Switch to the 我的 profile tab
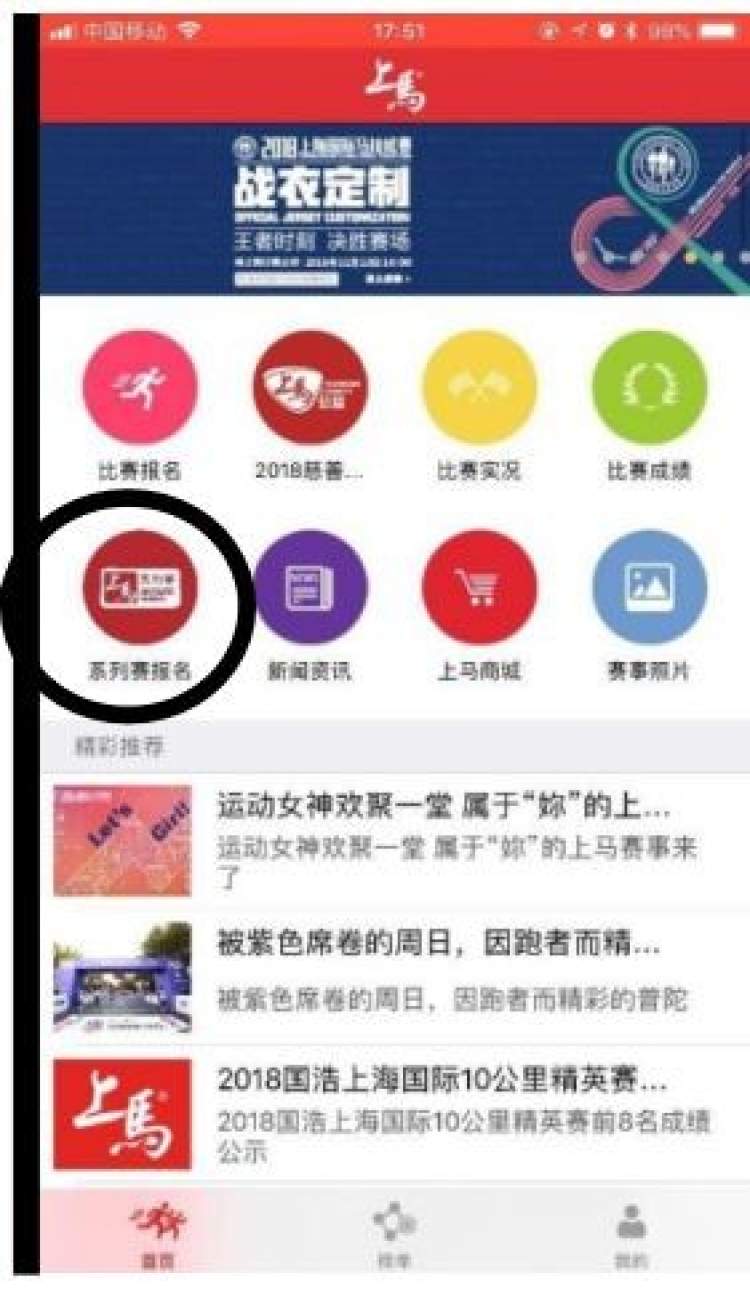 [631, 1233]
